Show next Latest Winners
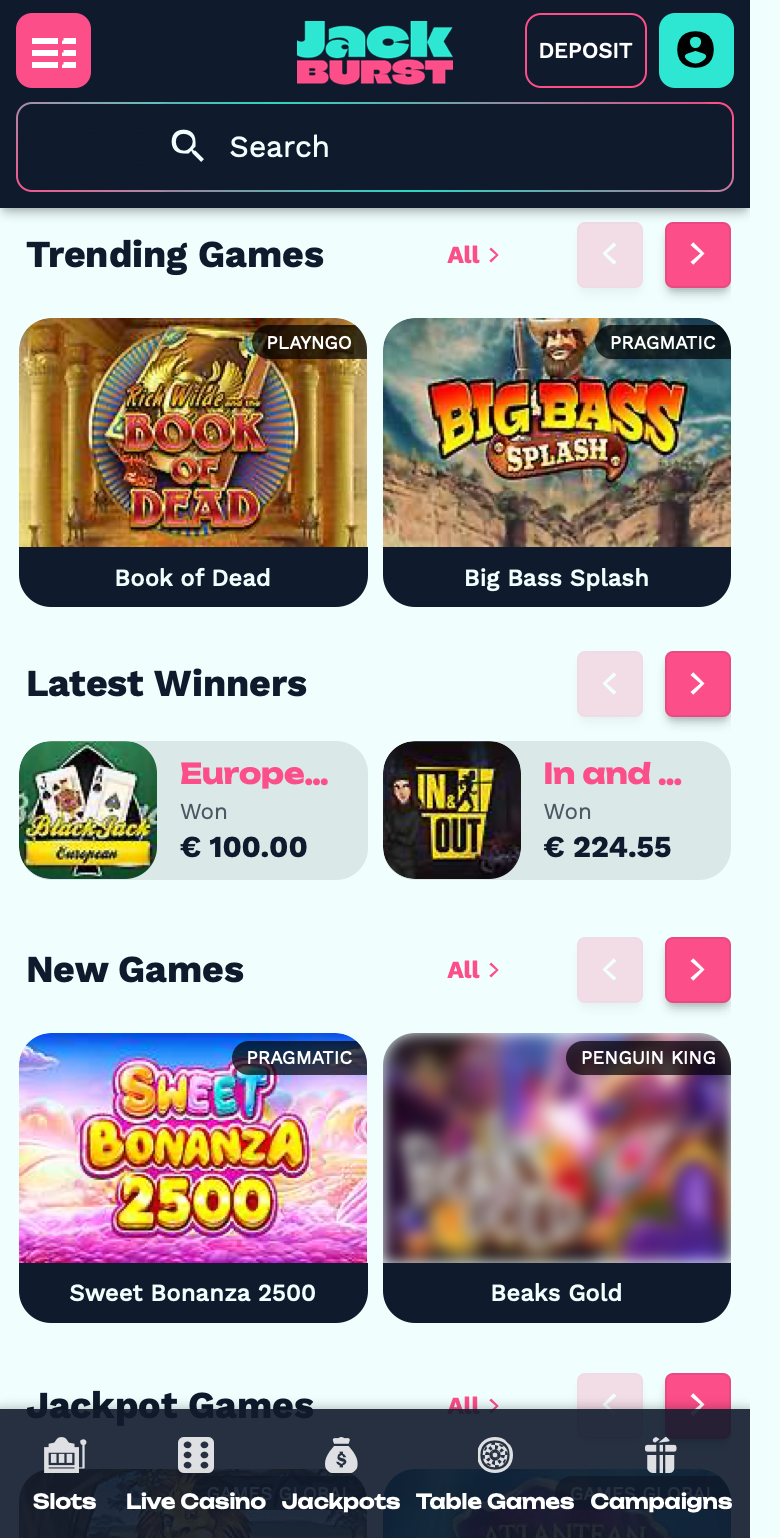The width and height of the screenshot is (780, 1538). click(x=698, y=684)
